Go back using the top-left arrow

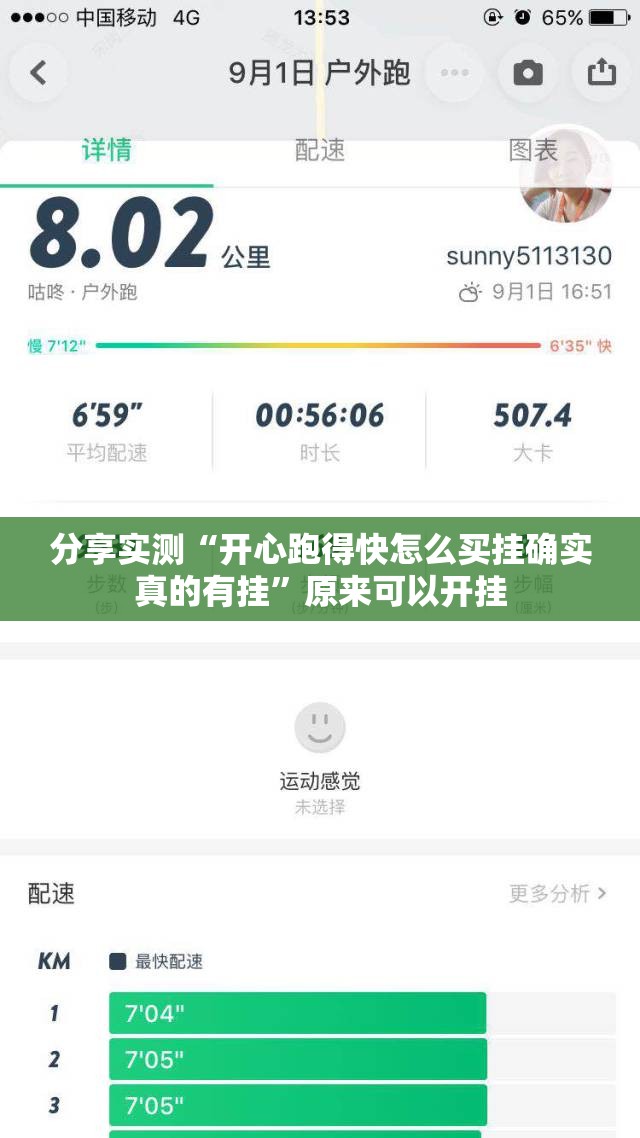pyautogui.click(x=38, y=72)
